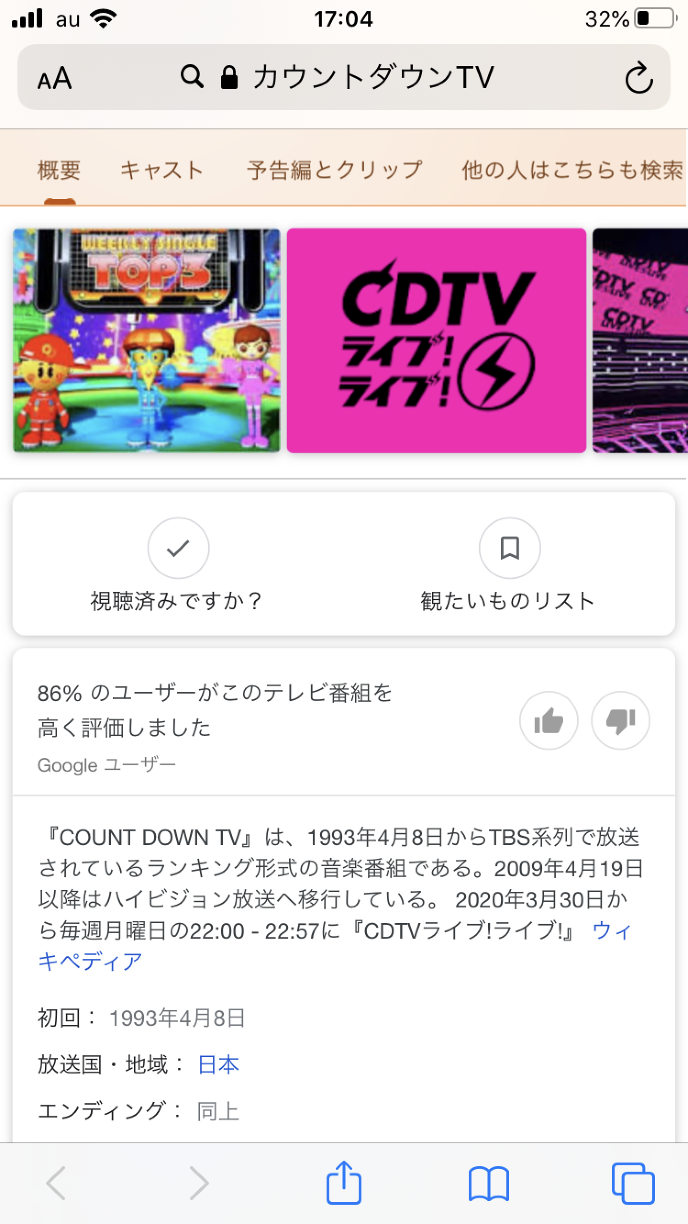
Task: Open Safari bookmarks
Action: click(x=488, y=1183)
